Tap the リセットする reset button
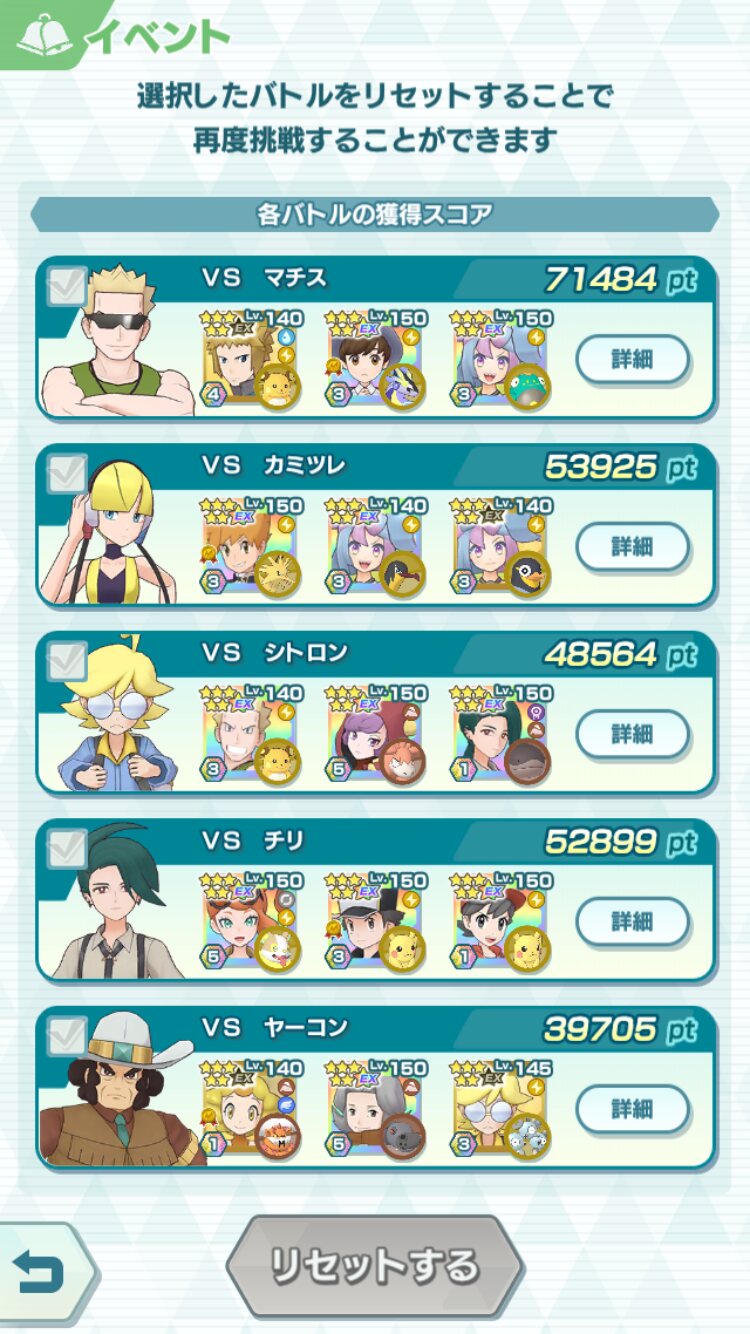The width and height of the screenshot is (750, 1334). point(375,1267)
